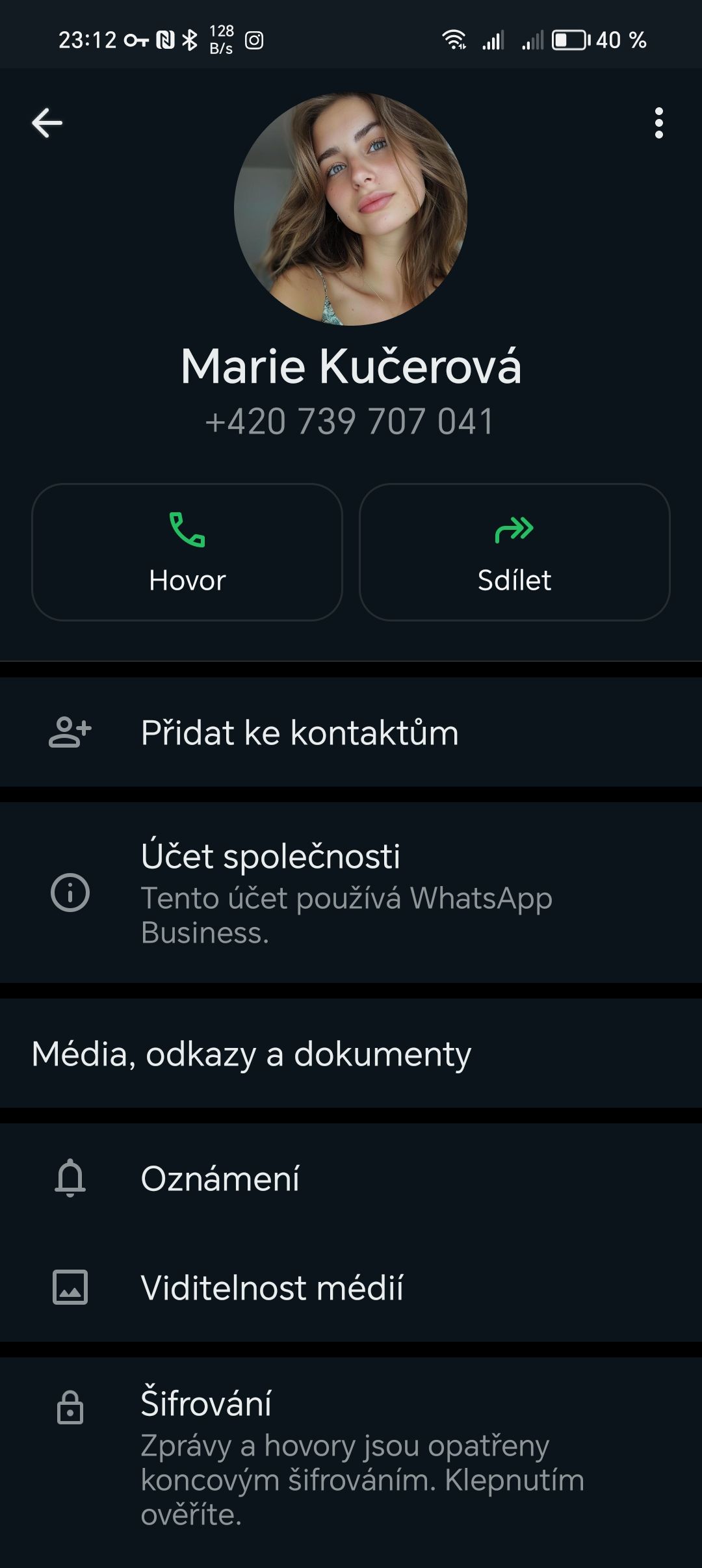Select Přidat ke kontaktům
This screenshot has height=1568, width=702.
click(351, 733)
